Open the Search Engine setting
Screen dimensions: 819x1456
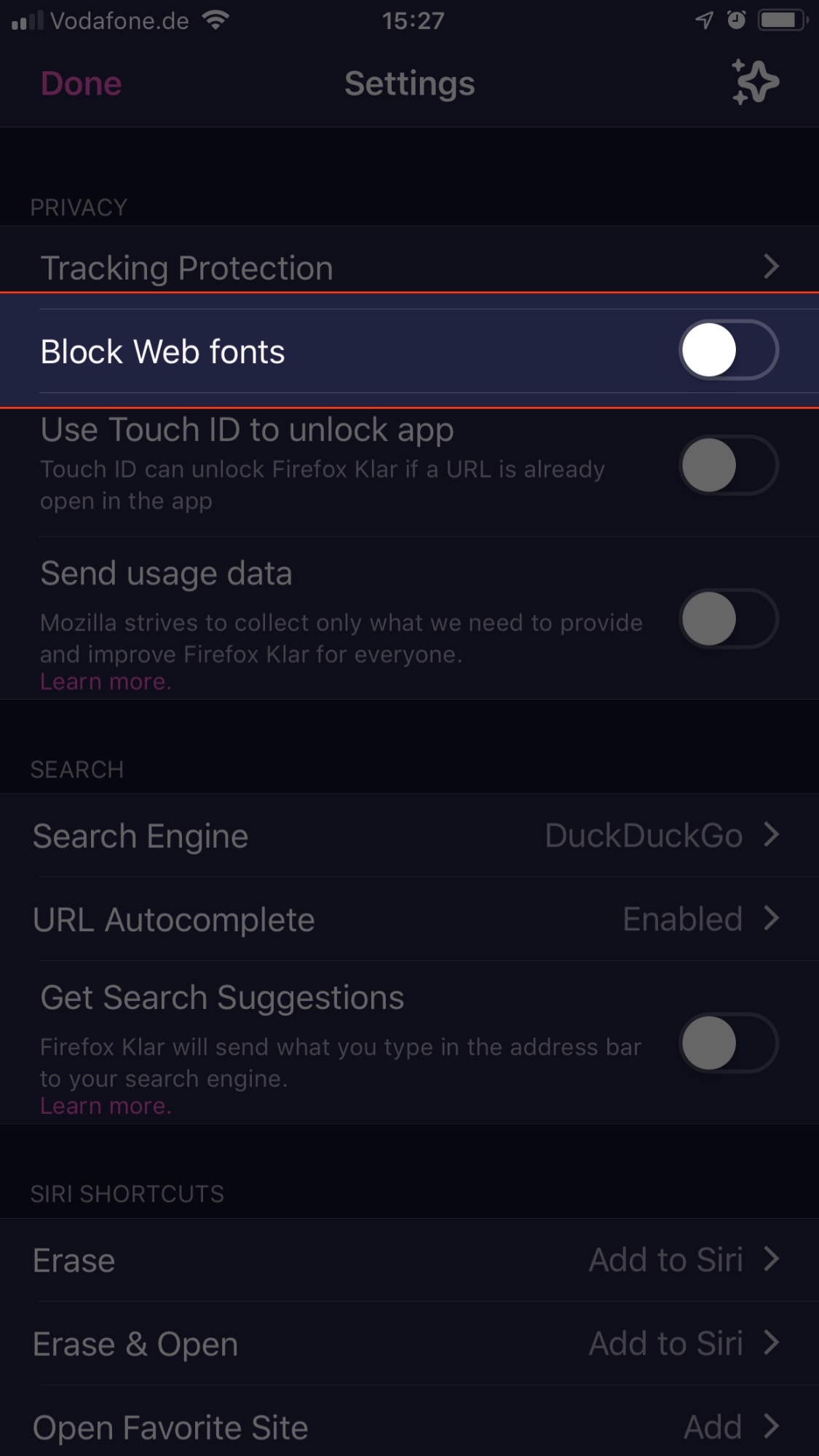click(x=409, y=836)
